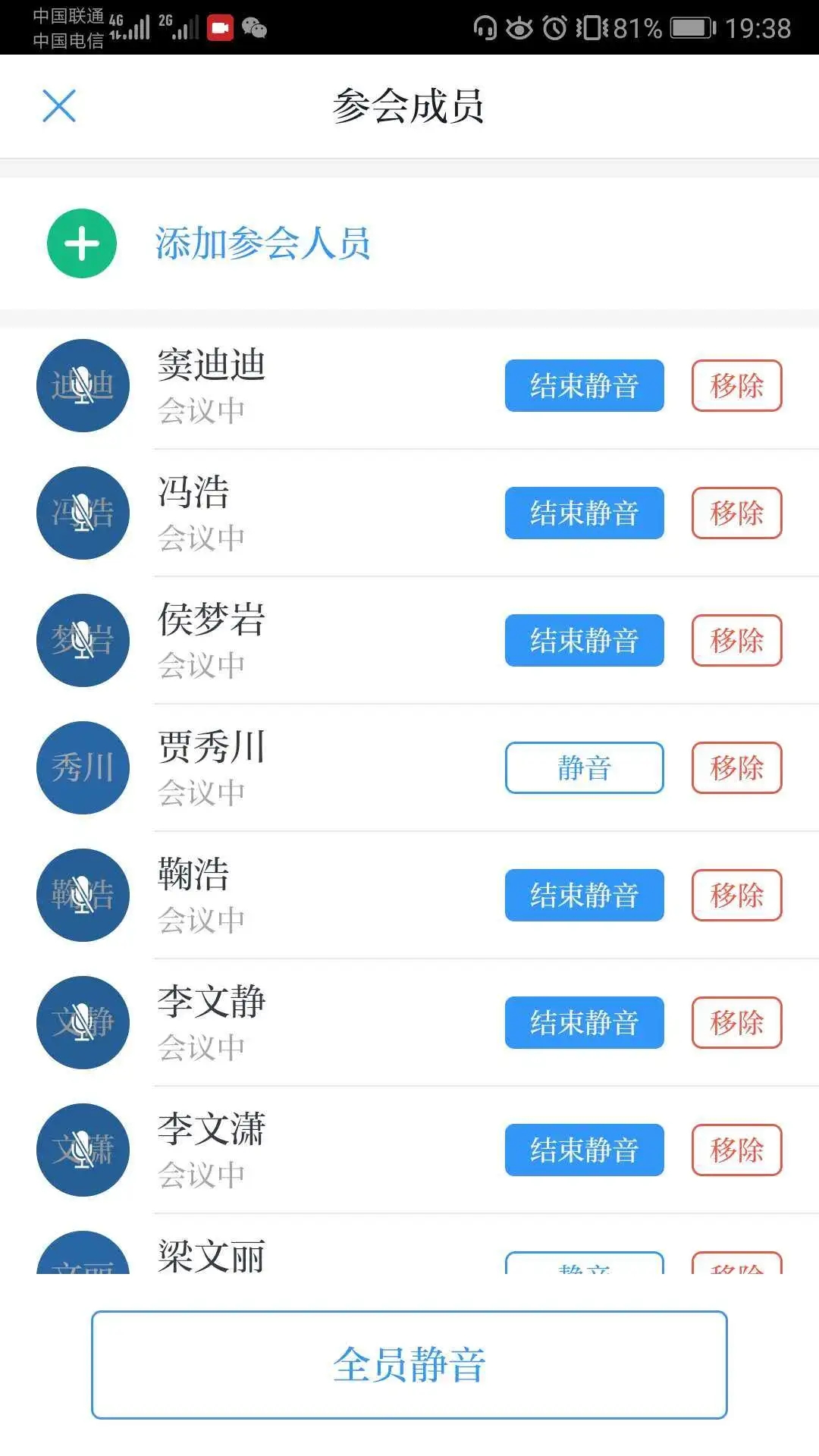The height and width of the screenshot is (1456, 819).
Task: Remove 侯梦岩 from the meeting
Action: point(736,641)
